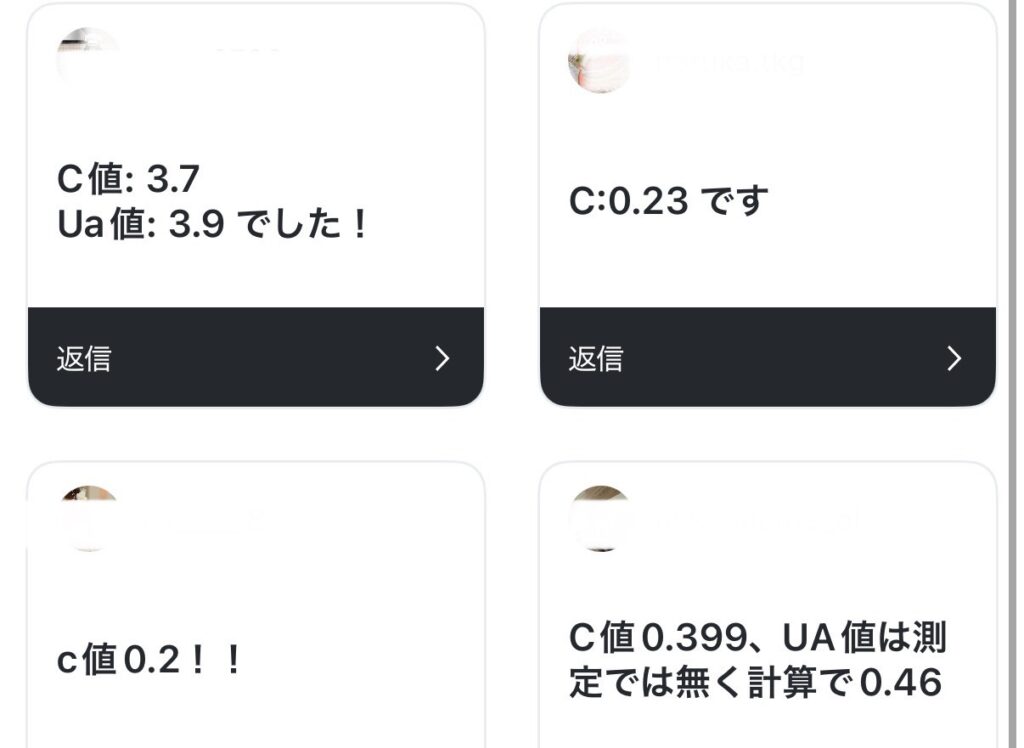
Task: Reply to the C値 3.7 response
Action: click(255, 358)
